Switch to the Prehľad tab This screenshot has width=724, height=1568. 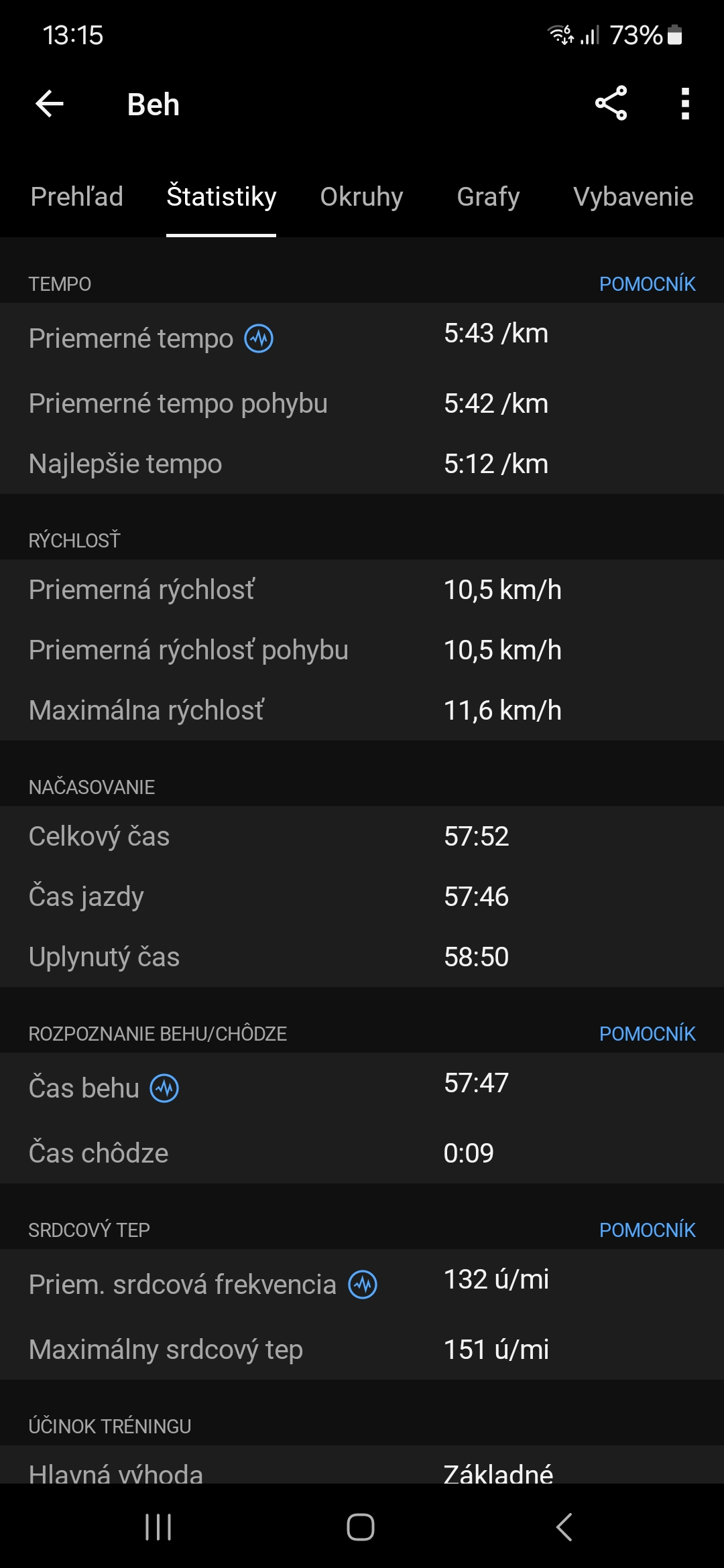pos(77,197)
